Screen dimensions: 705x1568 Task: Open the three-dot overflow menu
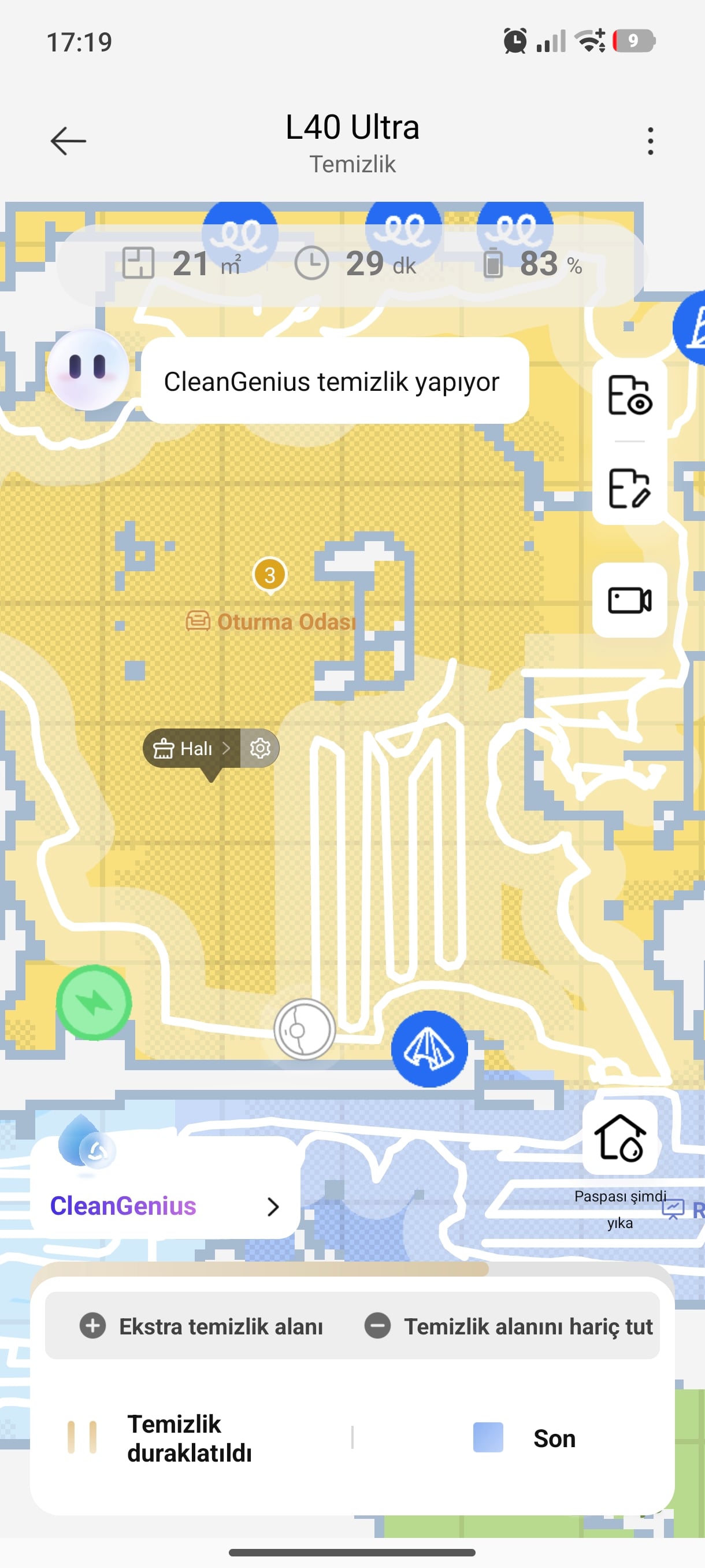[x=650, y=141]
